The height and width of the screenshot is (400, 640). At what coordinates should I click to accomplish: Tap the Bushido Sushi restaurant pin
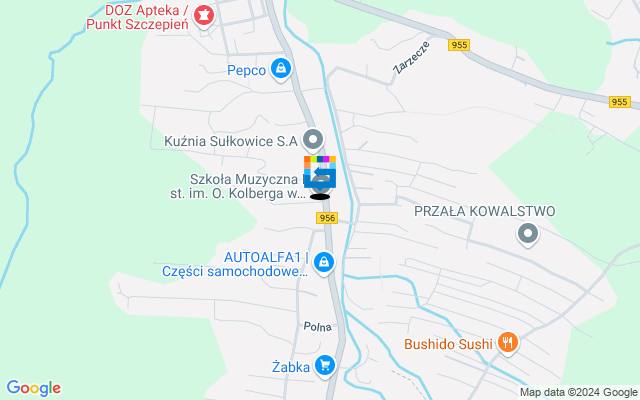click(508, 343)
